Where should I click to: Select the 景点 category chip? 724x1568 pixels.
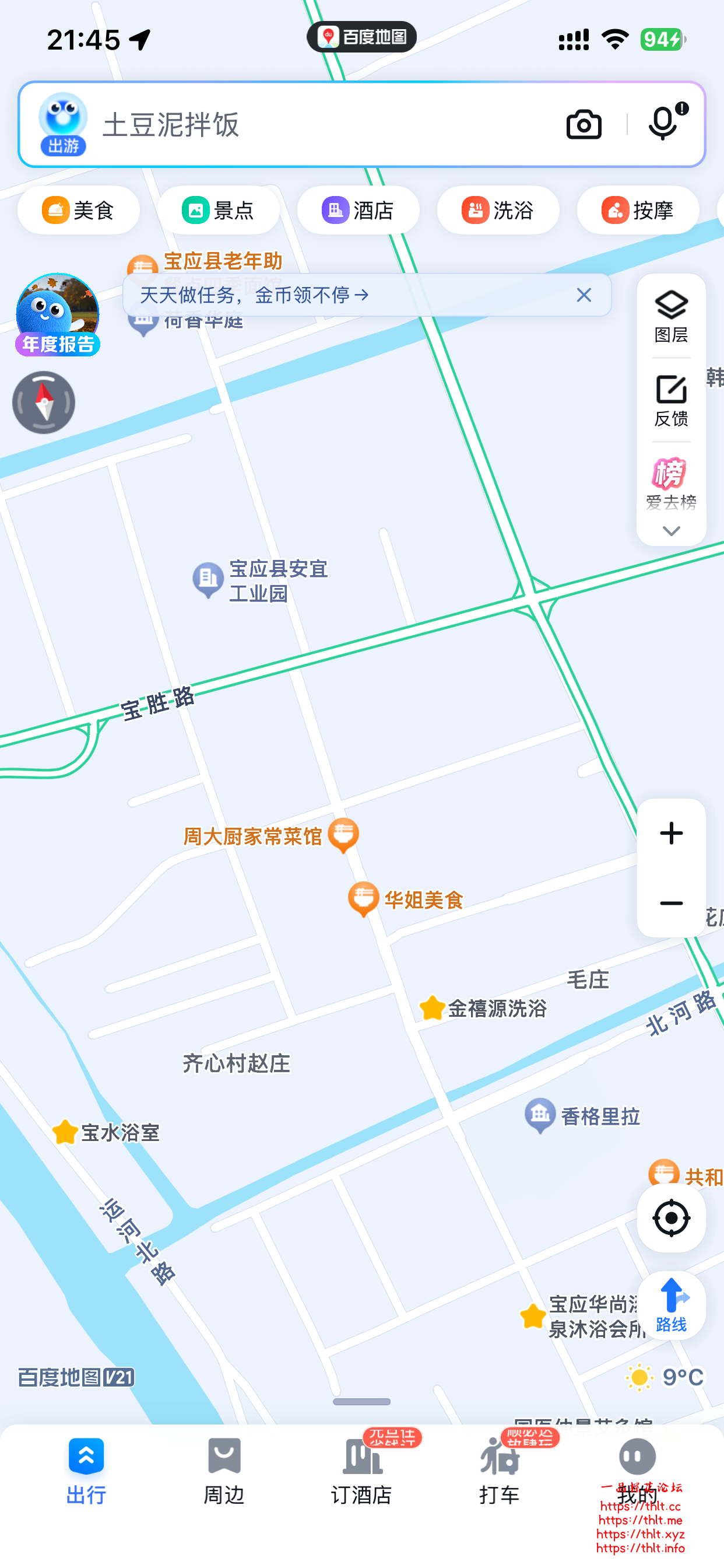pyautogui.click(x=218, y=211)
